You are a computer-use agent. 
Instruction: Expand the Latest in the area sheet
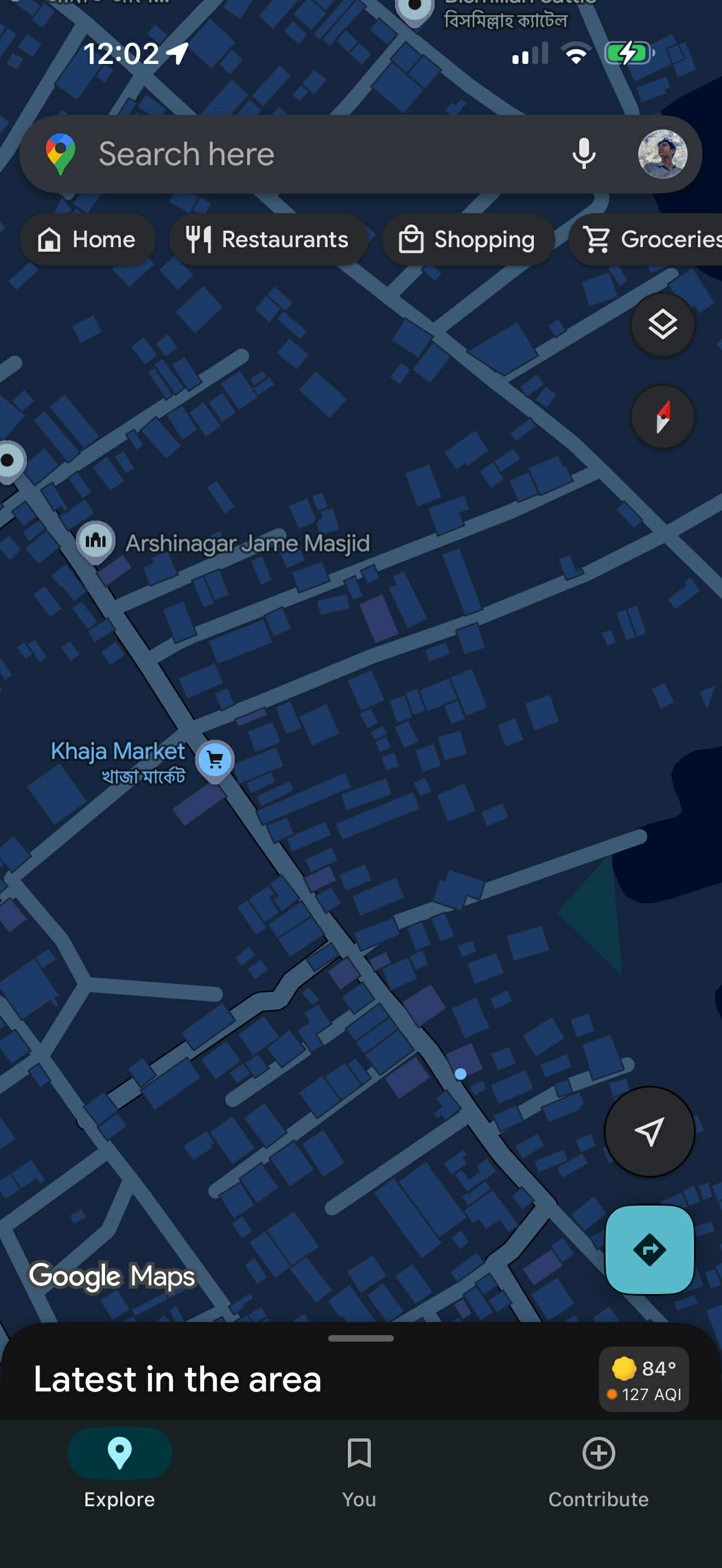coord(360,1339)
